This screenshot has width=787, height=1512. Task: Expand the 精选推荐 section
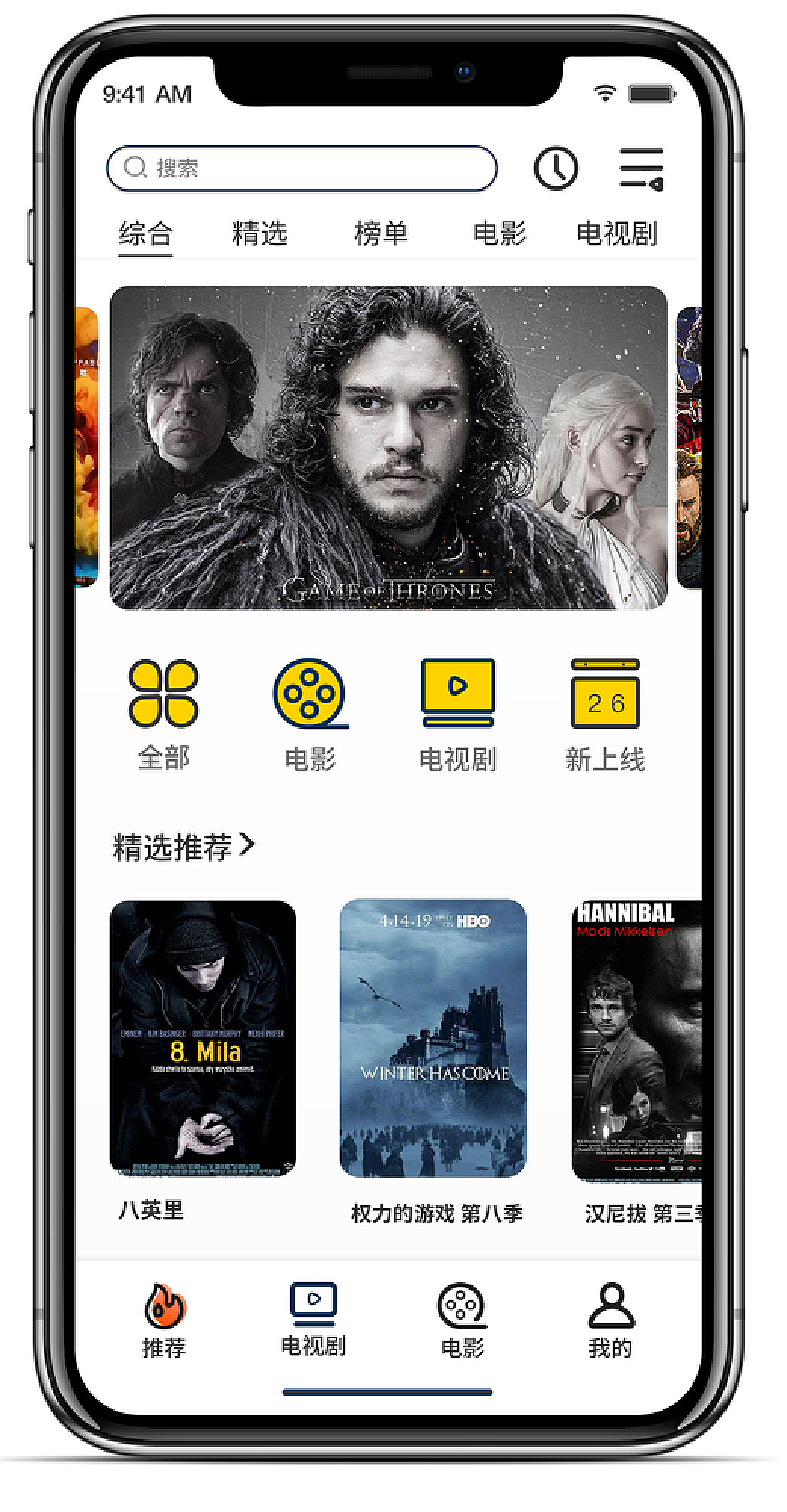pos(184,847)
